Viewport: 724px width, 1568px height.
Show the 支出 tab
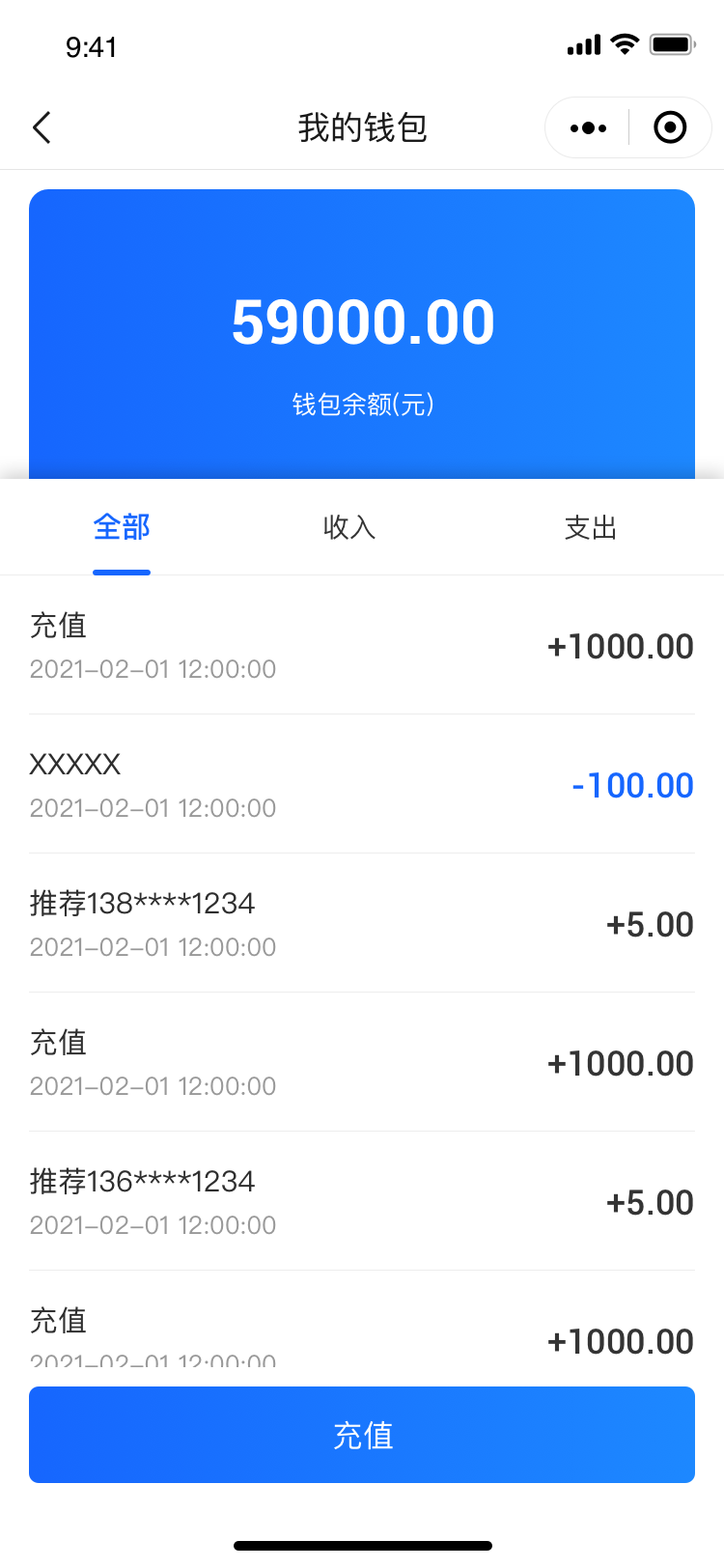point(590,527)
